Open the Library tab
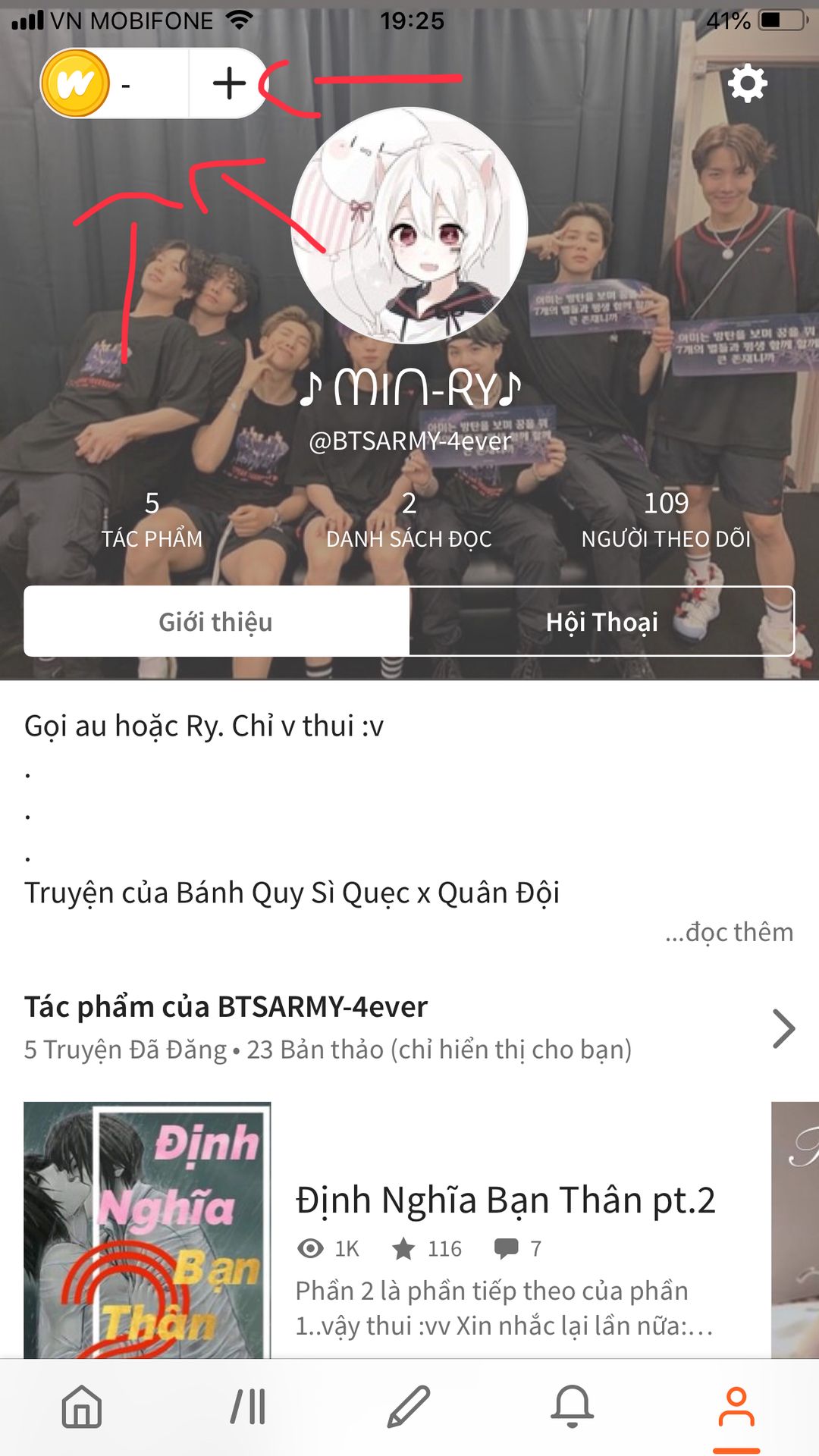The height and width of the screenshot is (1456, 819). tap(247, 1407)
